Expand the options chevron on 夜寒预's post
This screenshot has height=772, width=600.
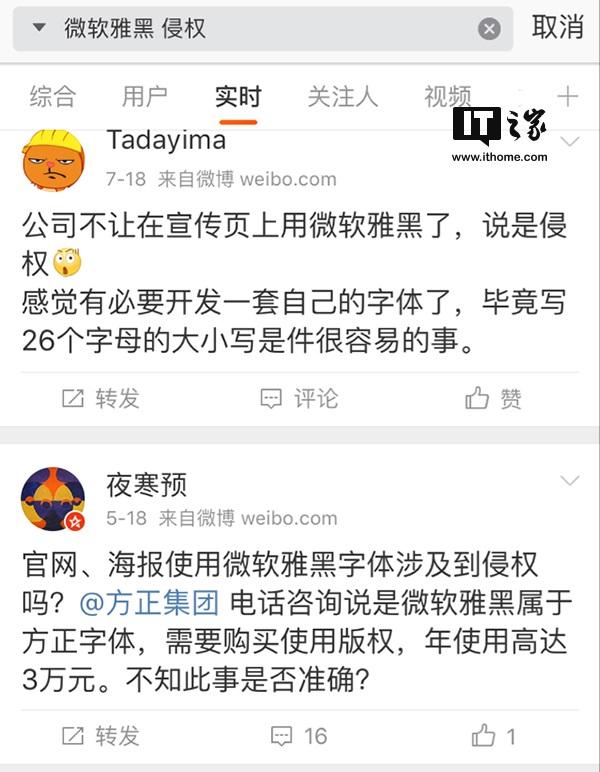click(x=569, y=481)
